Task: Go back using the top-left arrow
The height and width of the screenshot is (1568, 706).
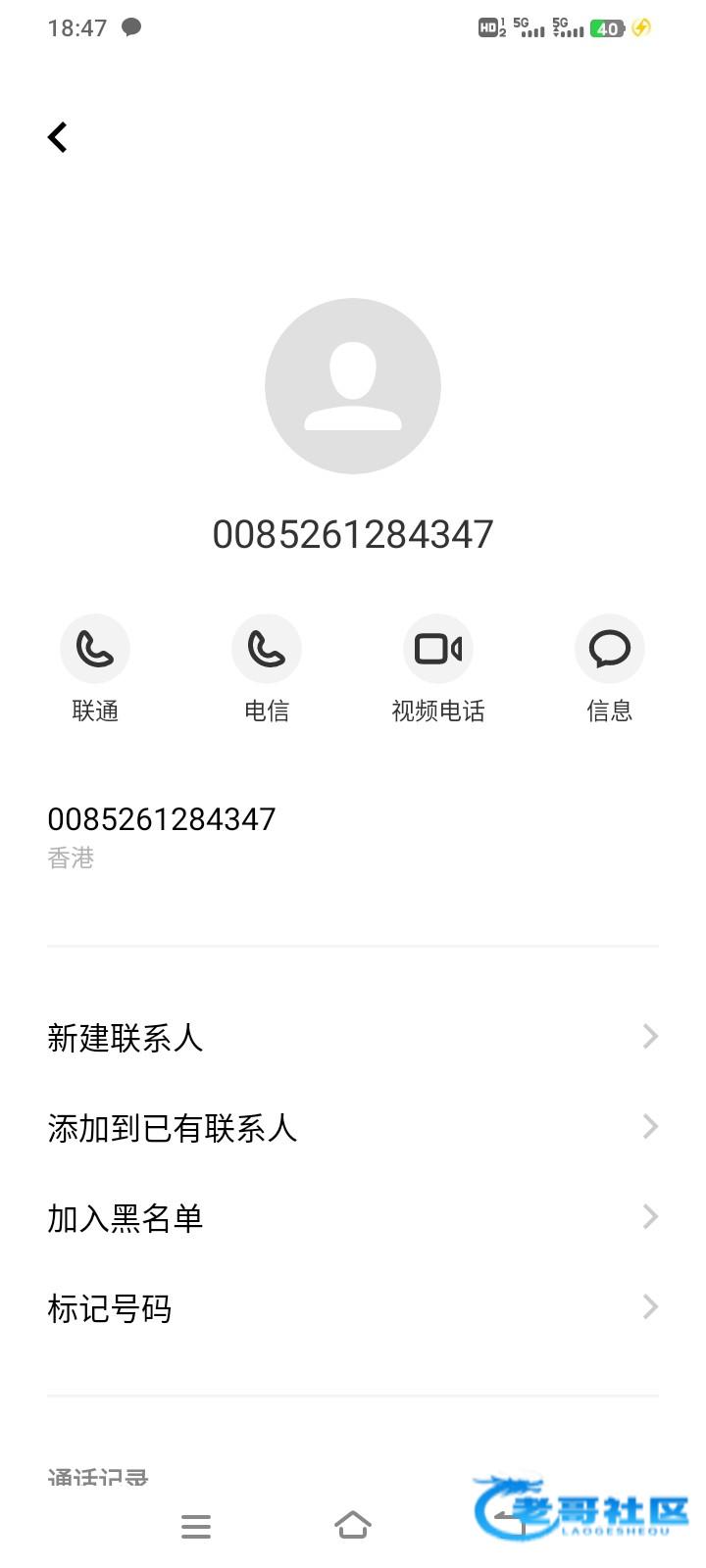Action: pos(58,137)
